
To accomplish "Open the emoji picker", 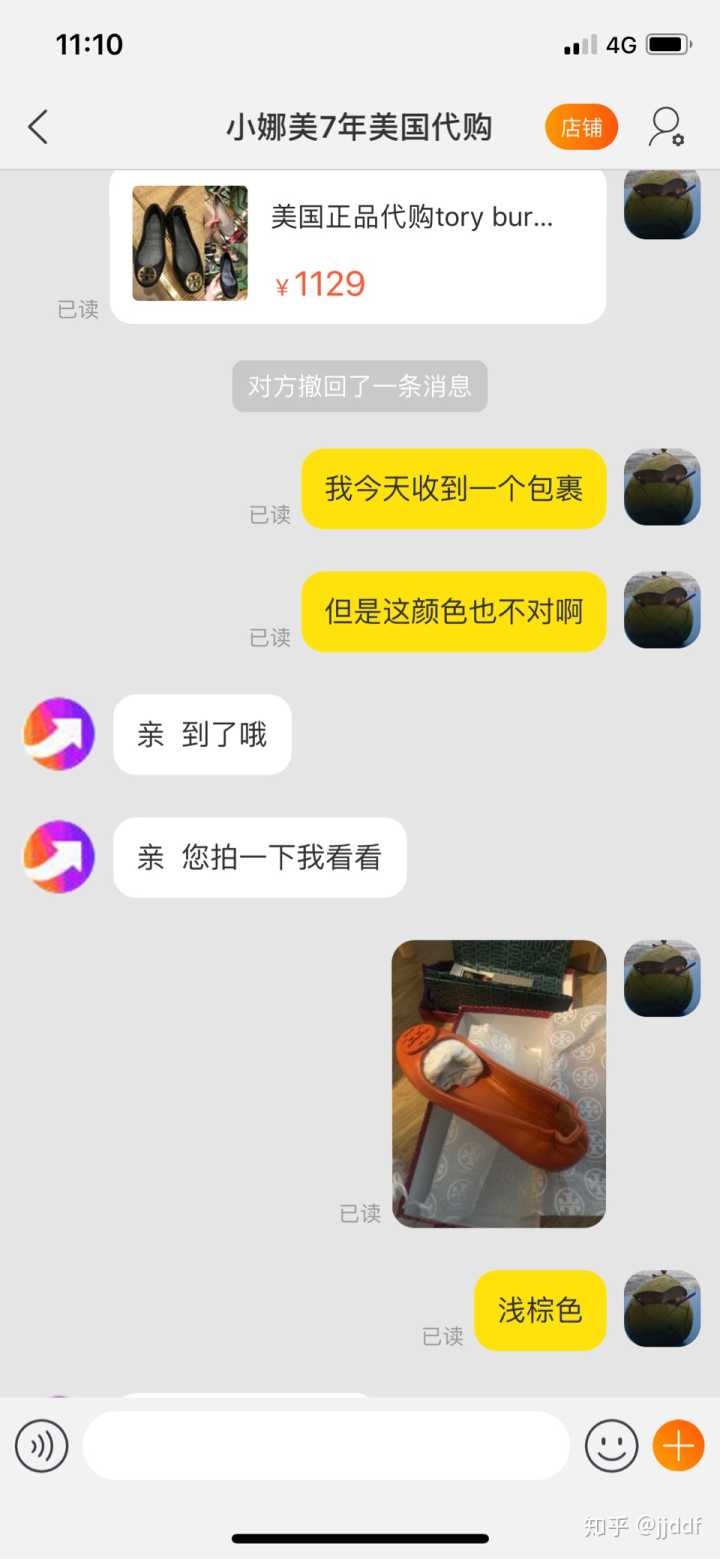I will tap(611, 1446).
